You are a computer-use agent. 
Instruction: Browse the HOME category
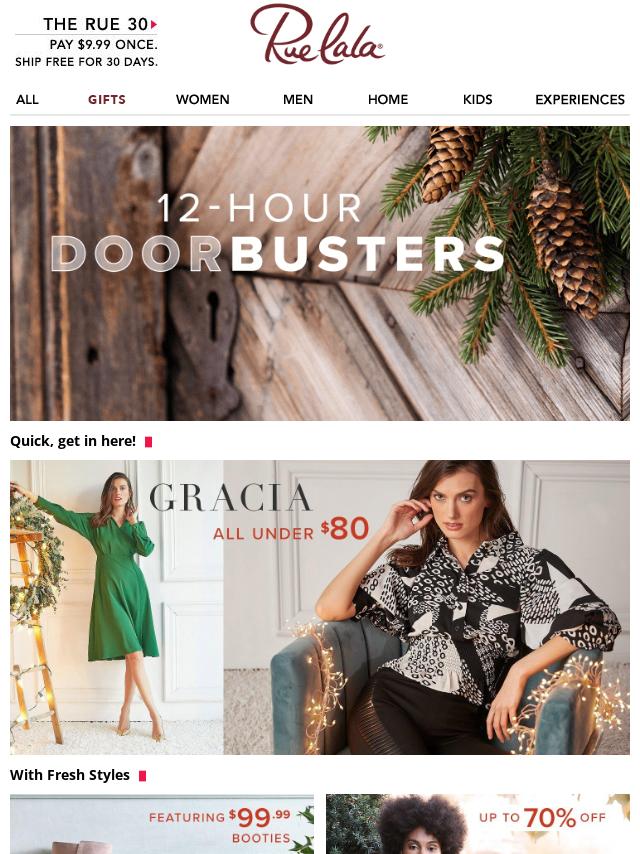coord(388,100)
